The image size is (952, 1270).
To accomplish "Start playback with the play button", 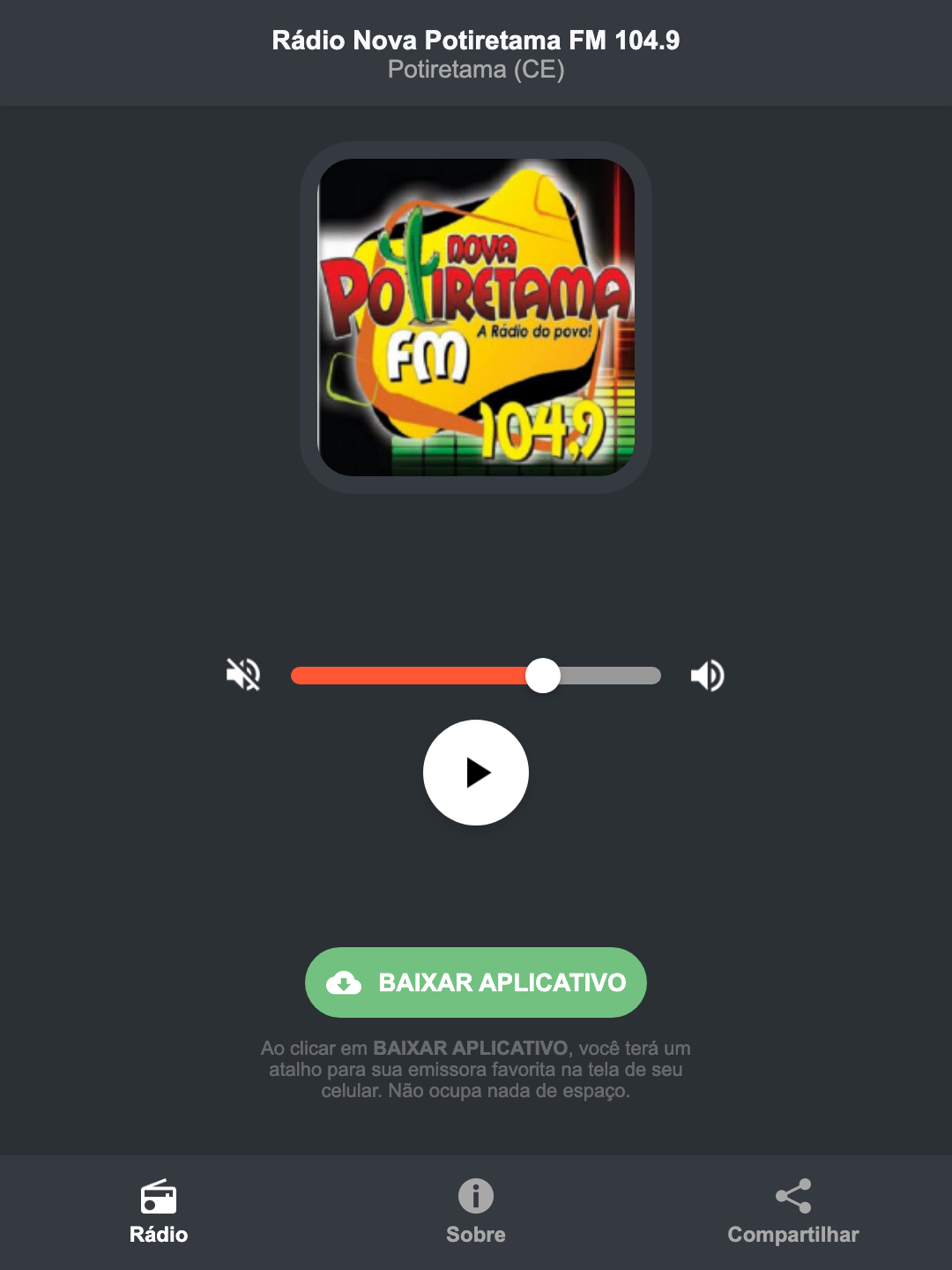I will 476,773.
